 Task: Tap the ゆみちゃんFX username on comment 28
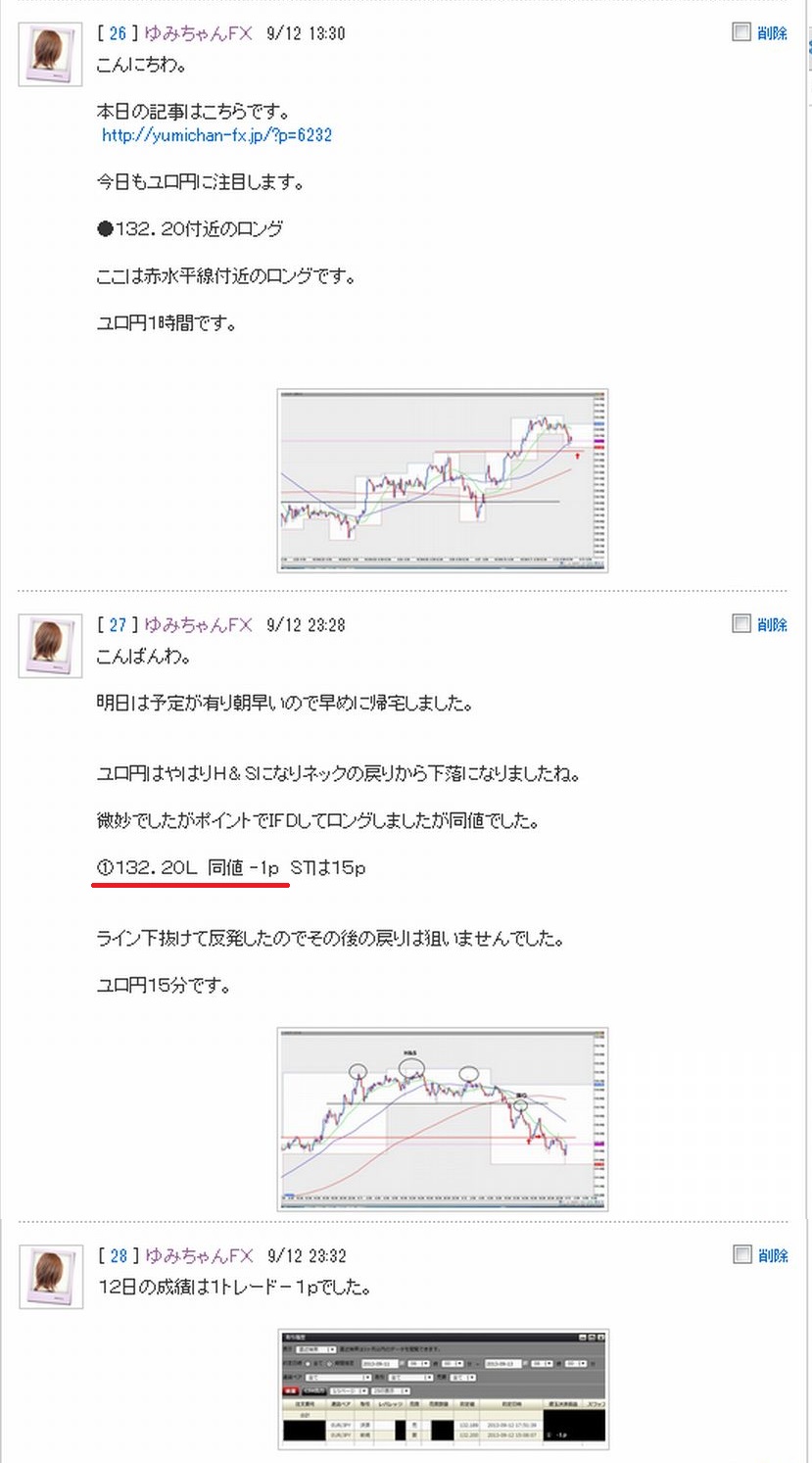199,1255
